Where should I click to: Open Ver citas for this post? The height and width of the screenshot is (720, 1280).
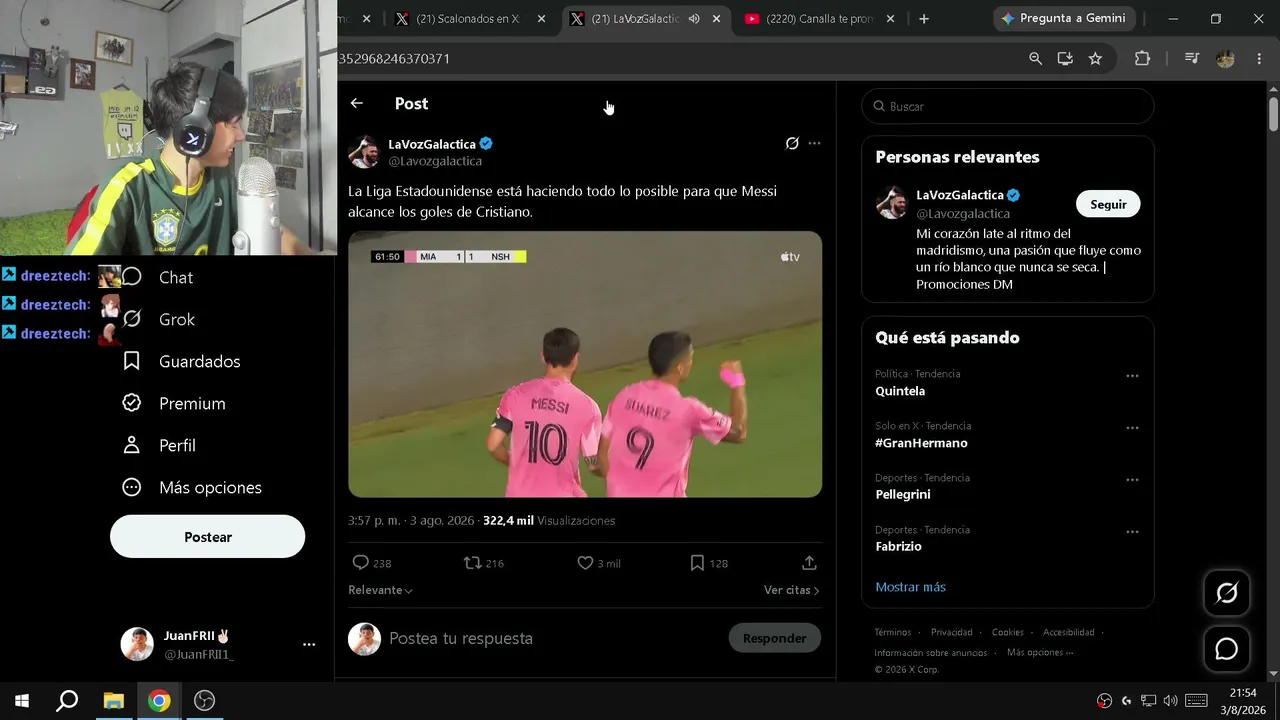click(792, 590)
